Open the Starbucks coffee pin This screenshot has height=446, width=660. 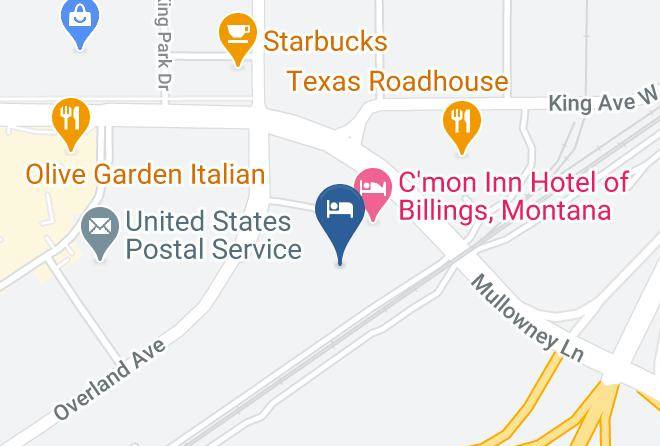point(238,39)
